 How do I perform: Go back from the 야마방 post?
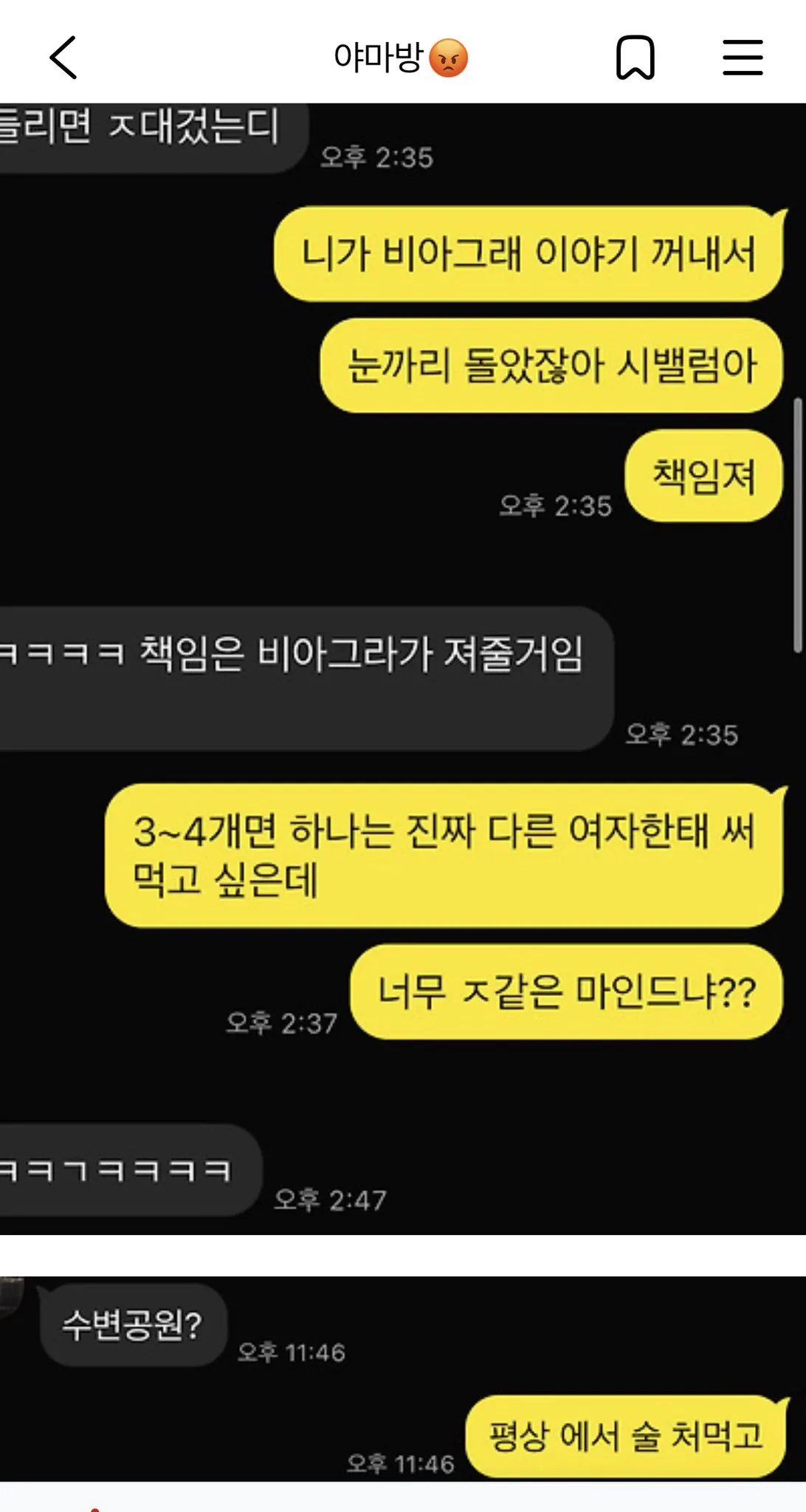point(63,58)
